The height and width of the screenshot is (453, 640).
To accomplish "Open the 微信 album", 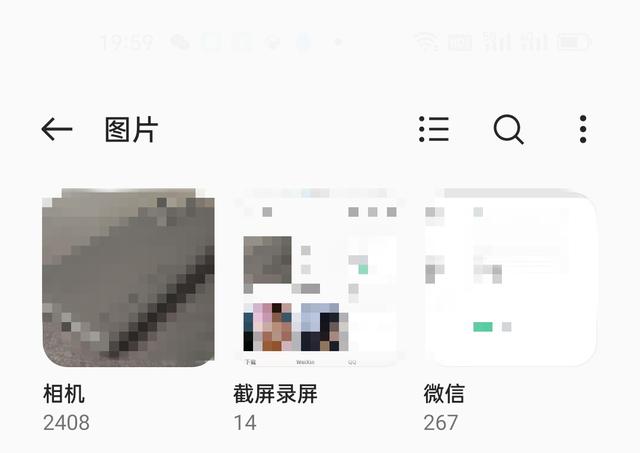I will click(x=510, y=278).
